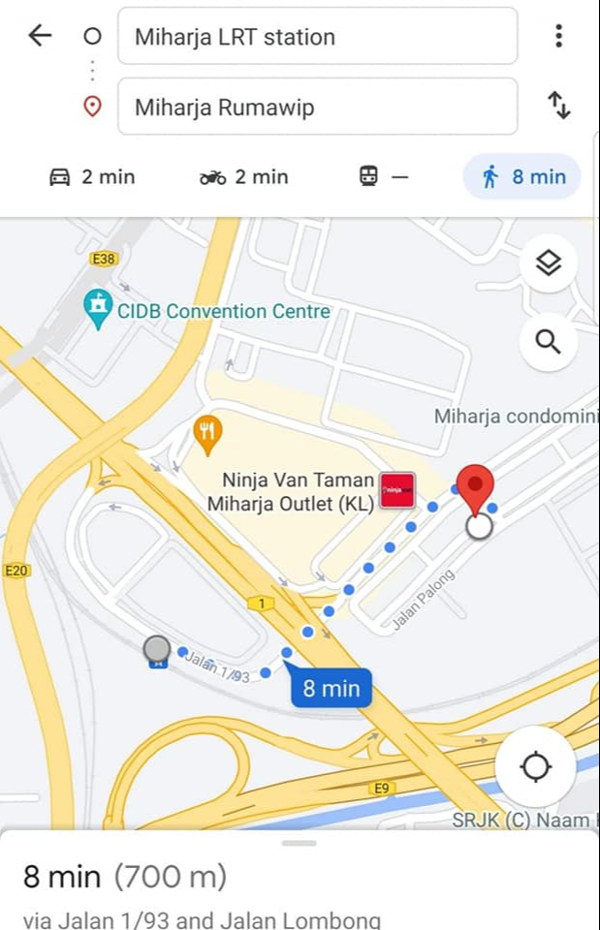Edit the destination Miharja Rumawip

317,106
